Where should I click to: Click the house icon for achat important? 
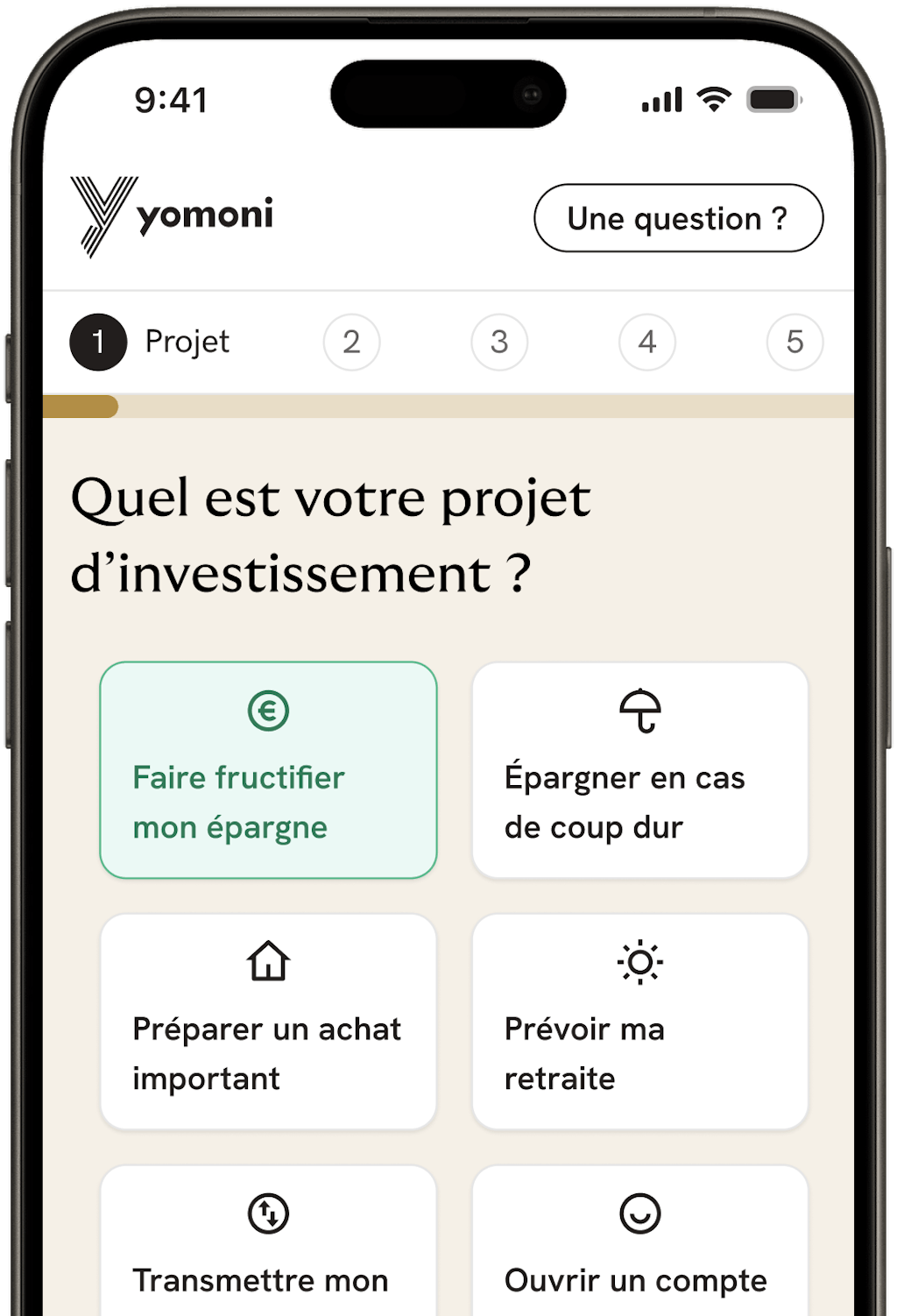[x=268, y=961]
